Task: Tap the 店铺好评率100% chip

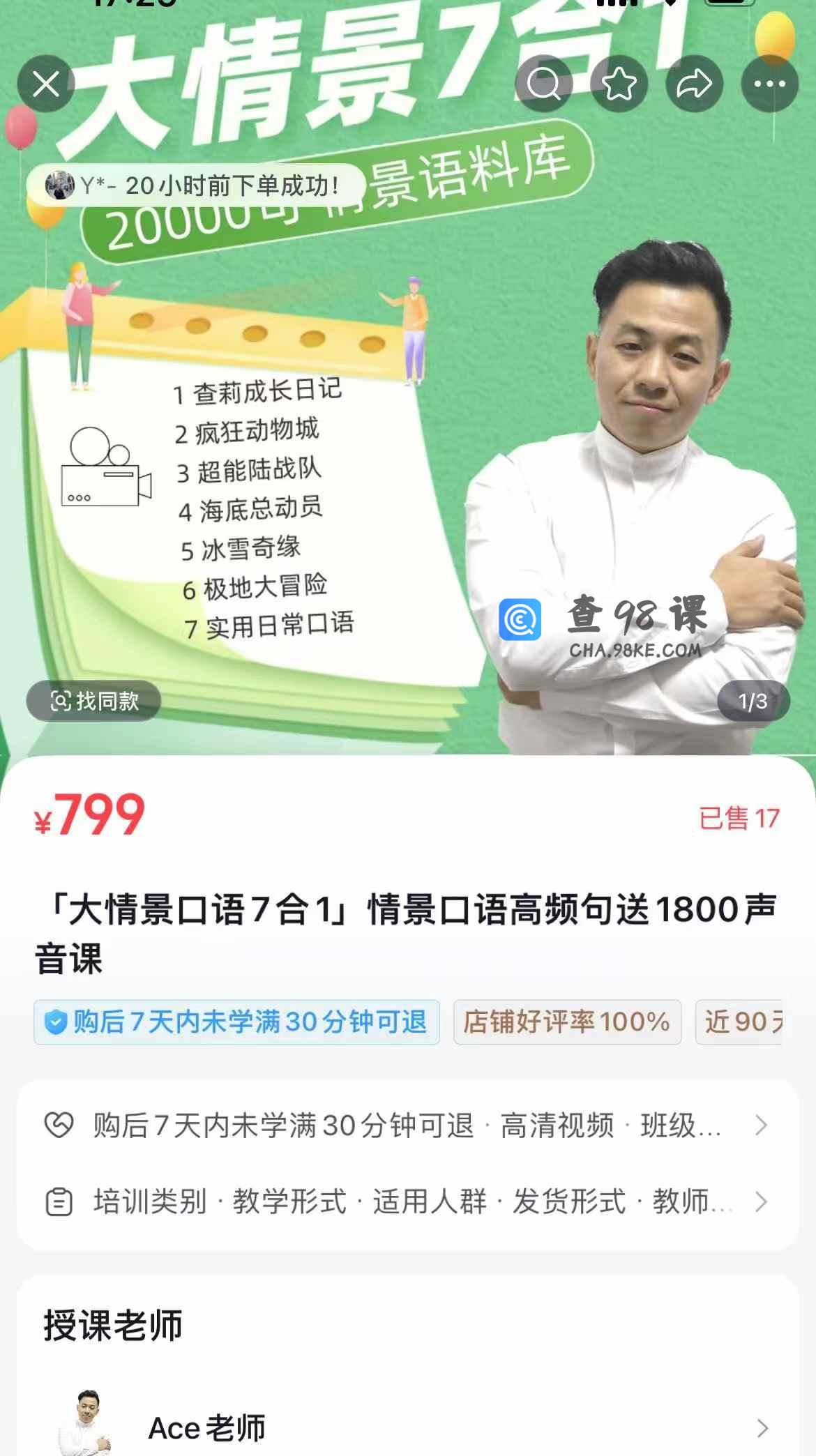Action: pyautogui.click(x=566, y=1022)
